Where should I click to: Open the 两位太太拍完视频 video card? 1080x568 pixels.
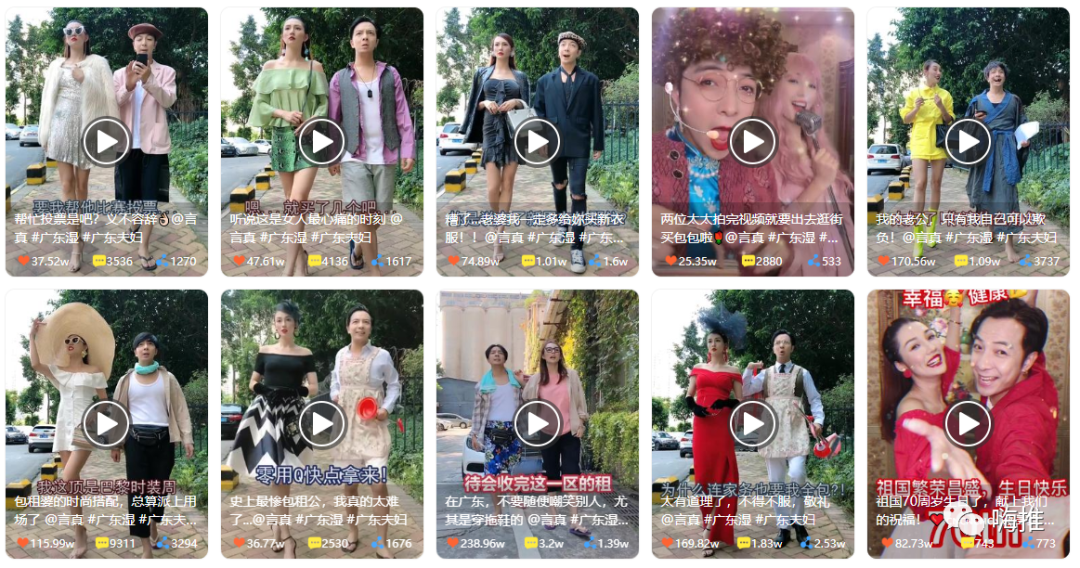point(753,141)
